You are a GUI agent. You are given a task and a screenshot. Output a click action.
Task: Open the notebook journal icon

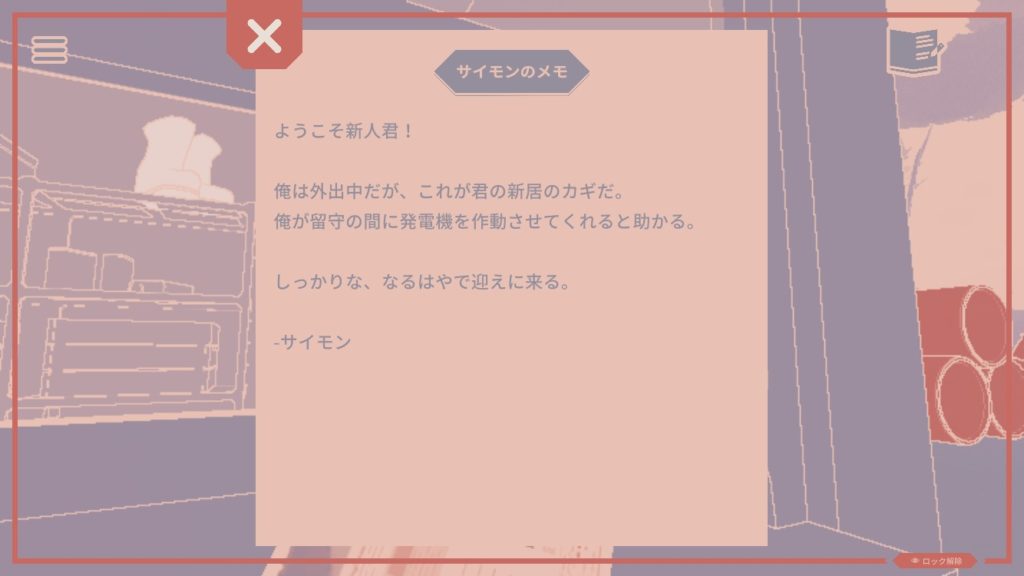coord(915,51)
